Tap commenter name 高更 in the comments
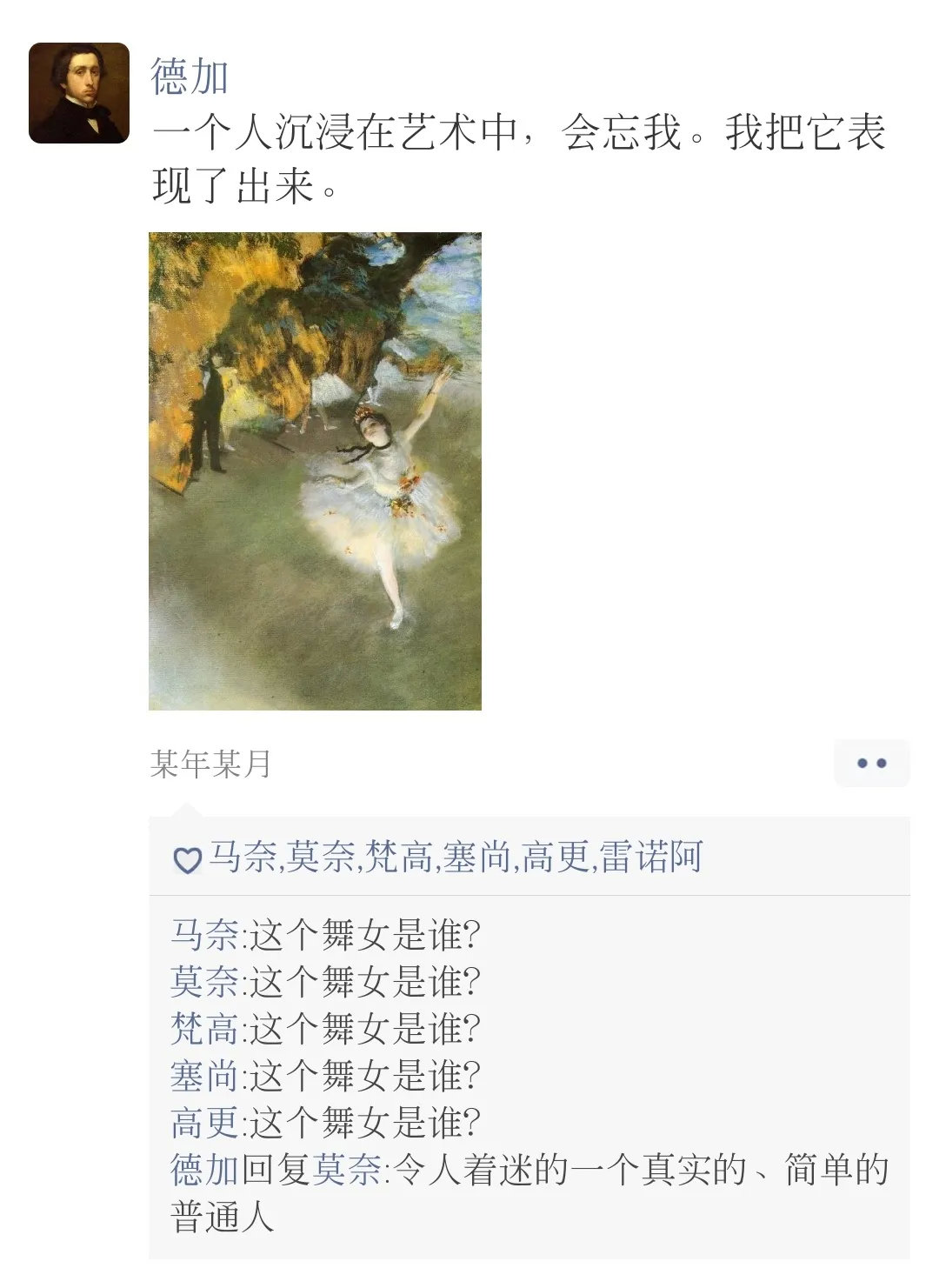The image size is (939, 1288). click(205, 1123)
